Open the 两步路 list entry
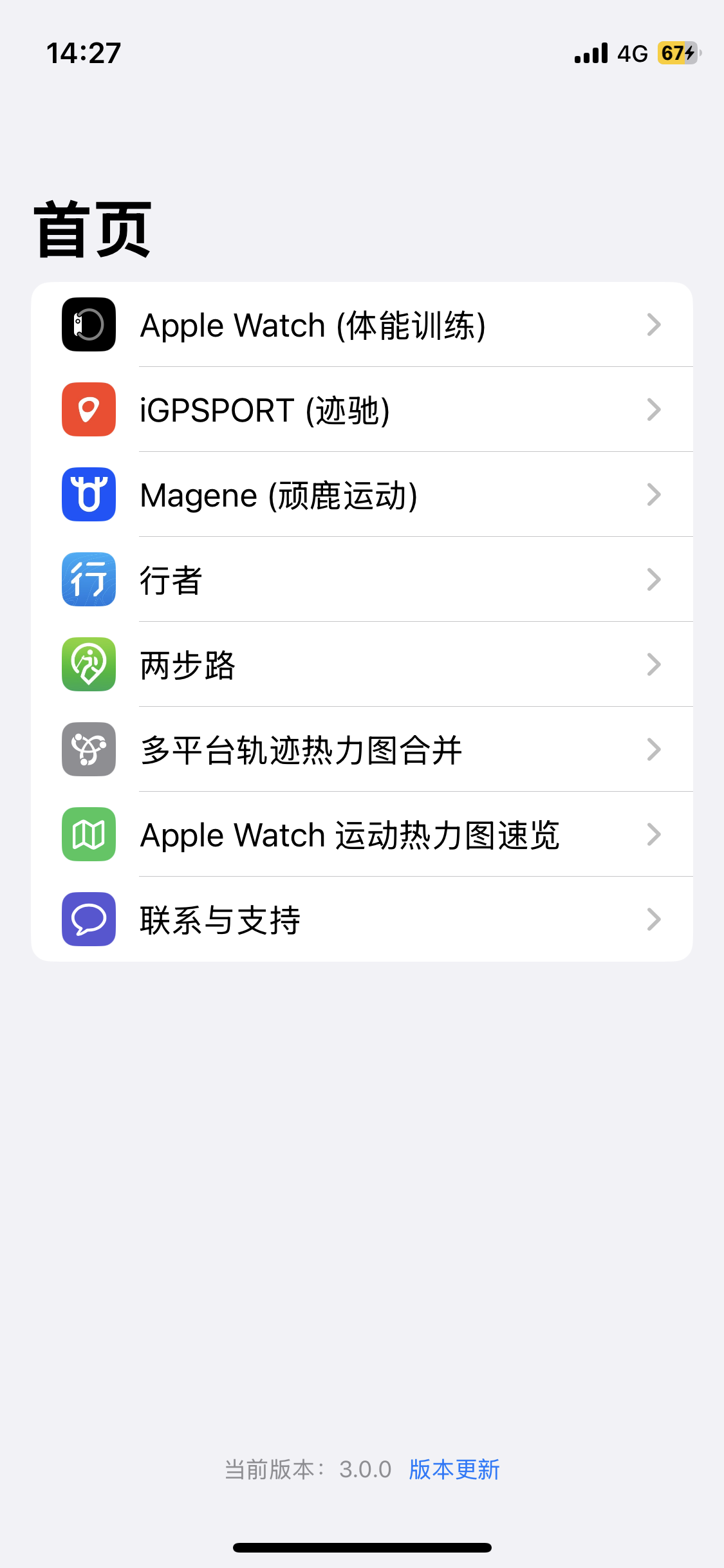 (x=360, y=664)
